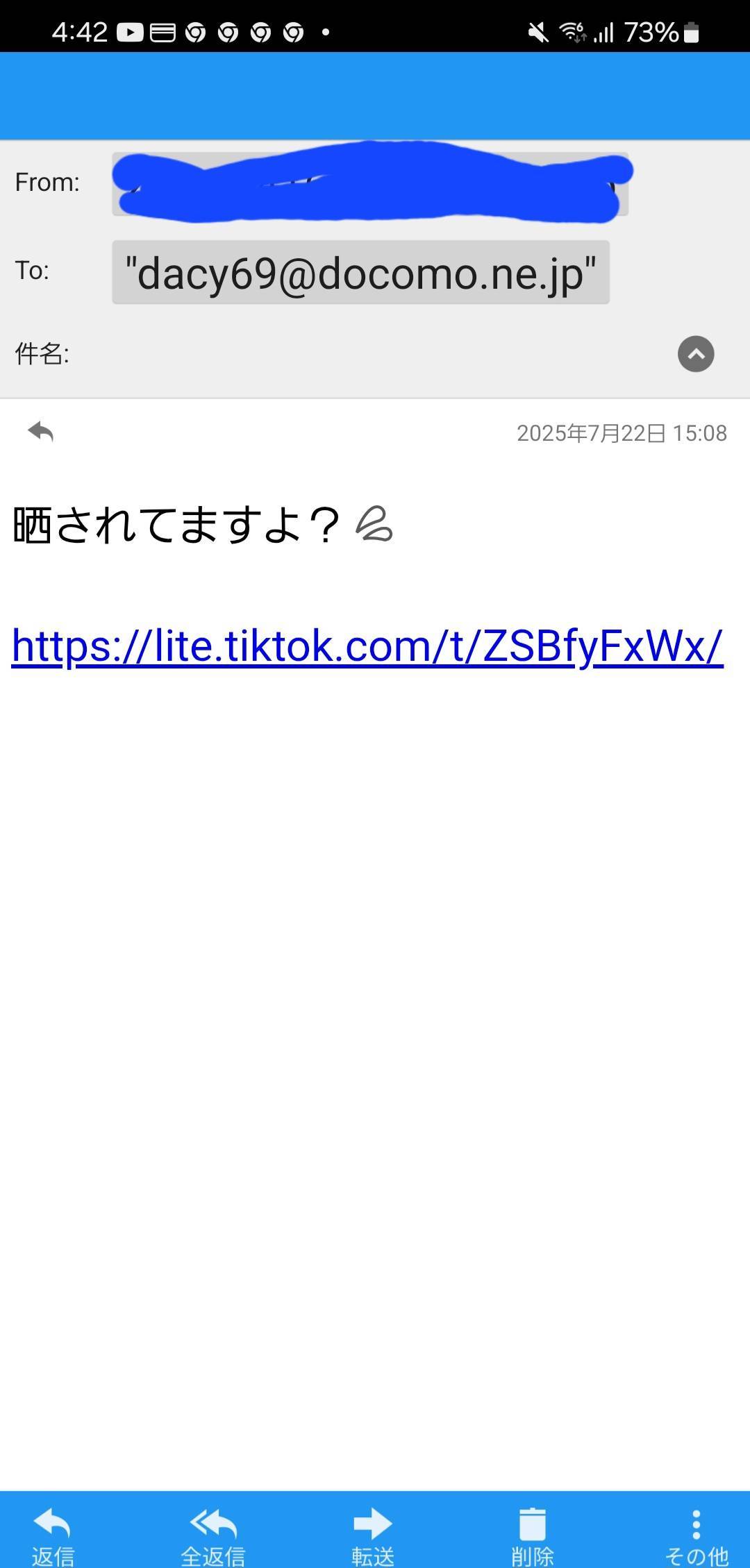Tap the dacy69@docomo.ne.jp recipient chip
Viewport: 750px width, 1568px height.
point(360,272)
